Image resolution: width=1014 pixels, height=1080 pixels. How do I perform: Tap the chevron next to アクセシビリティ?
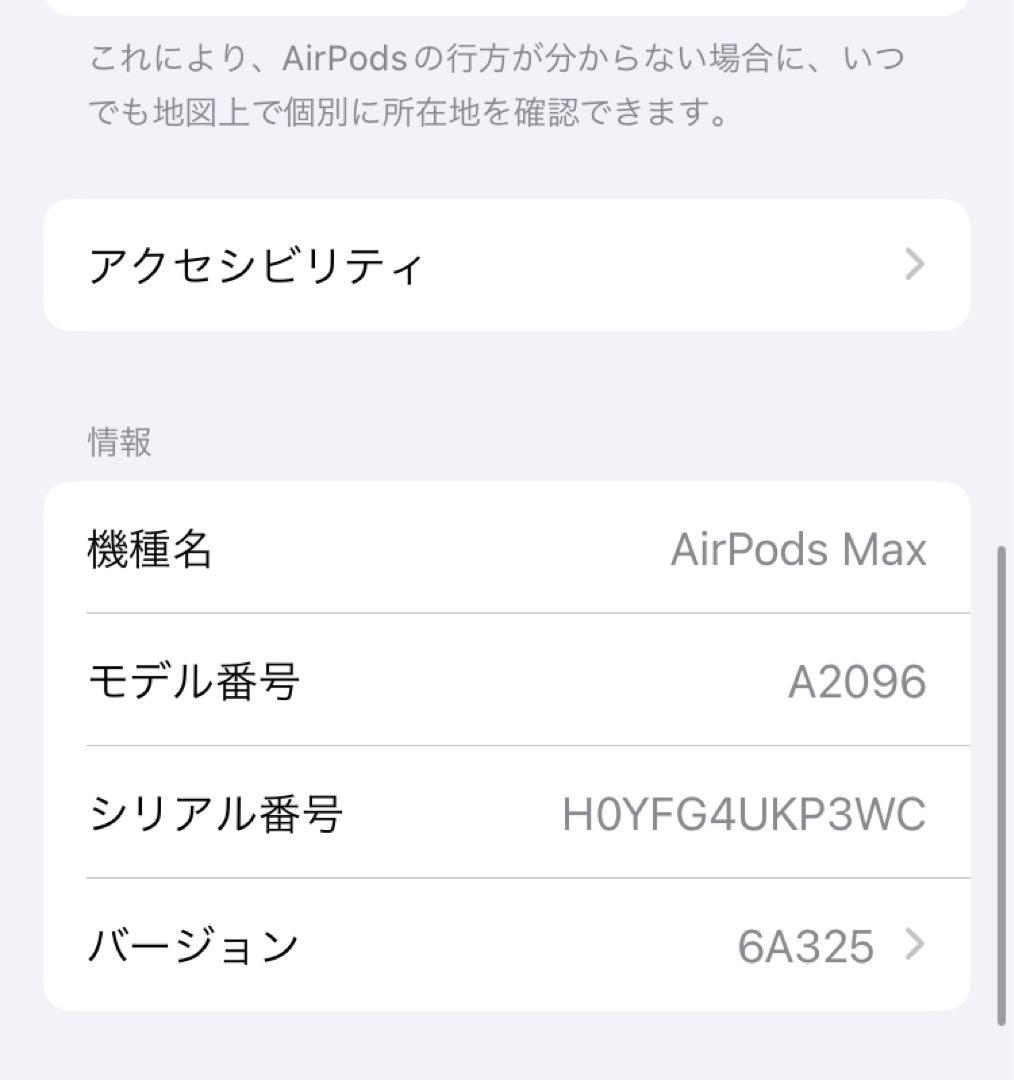[913, 262]
